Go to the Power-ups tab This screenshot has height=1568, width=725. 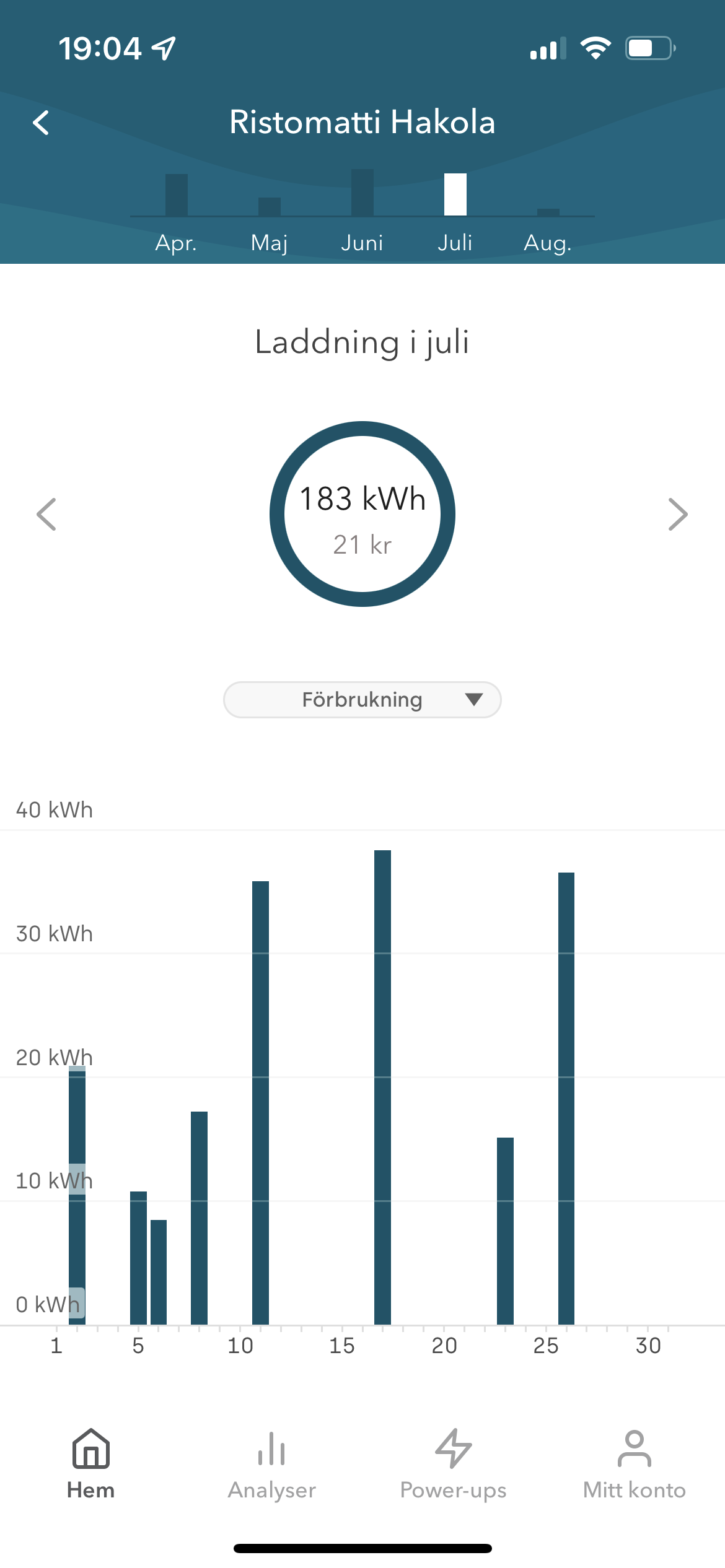pyautogui.click(x=454, y=1464)
